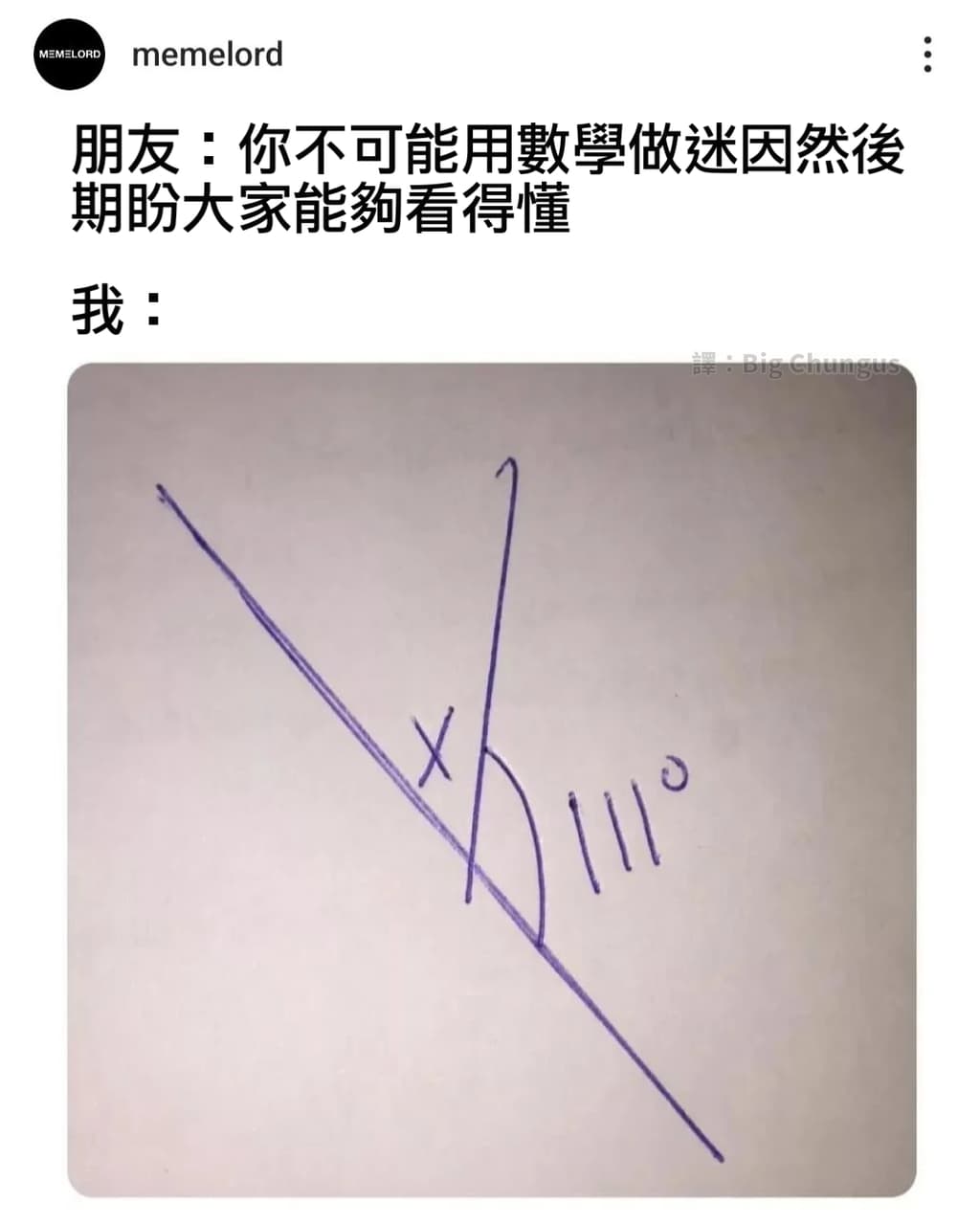Open the post's three-dot overflow menu
Viewport: 980px width, 1225px height.
pyautogui.click(x=926, y=55)
